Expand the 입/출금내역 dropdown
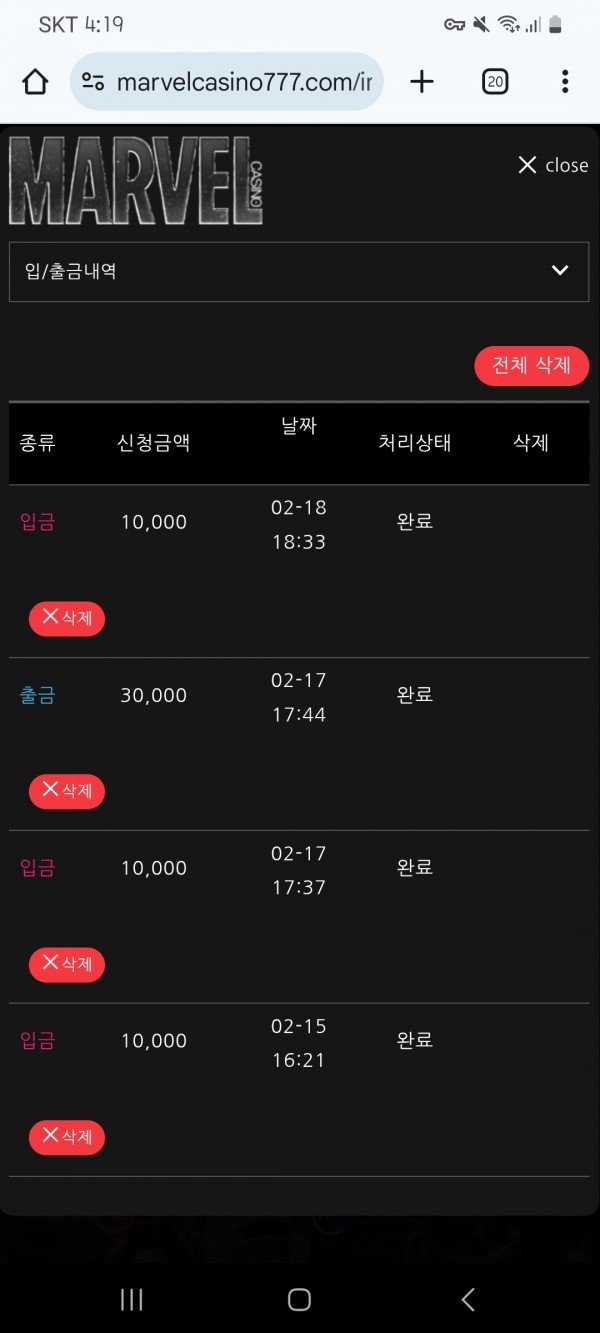Image resolution: width=600 pixels, height=1333 pixels. coord(299,271)
